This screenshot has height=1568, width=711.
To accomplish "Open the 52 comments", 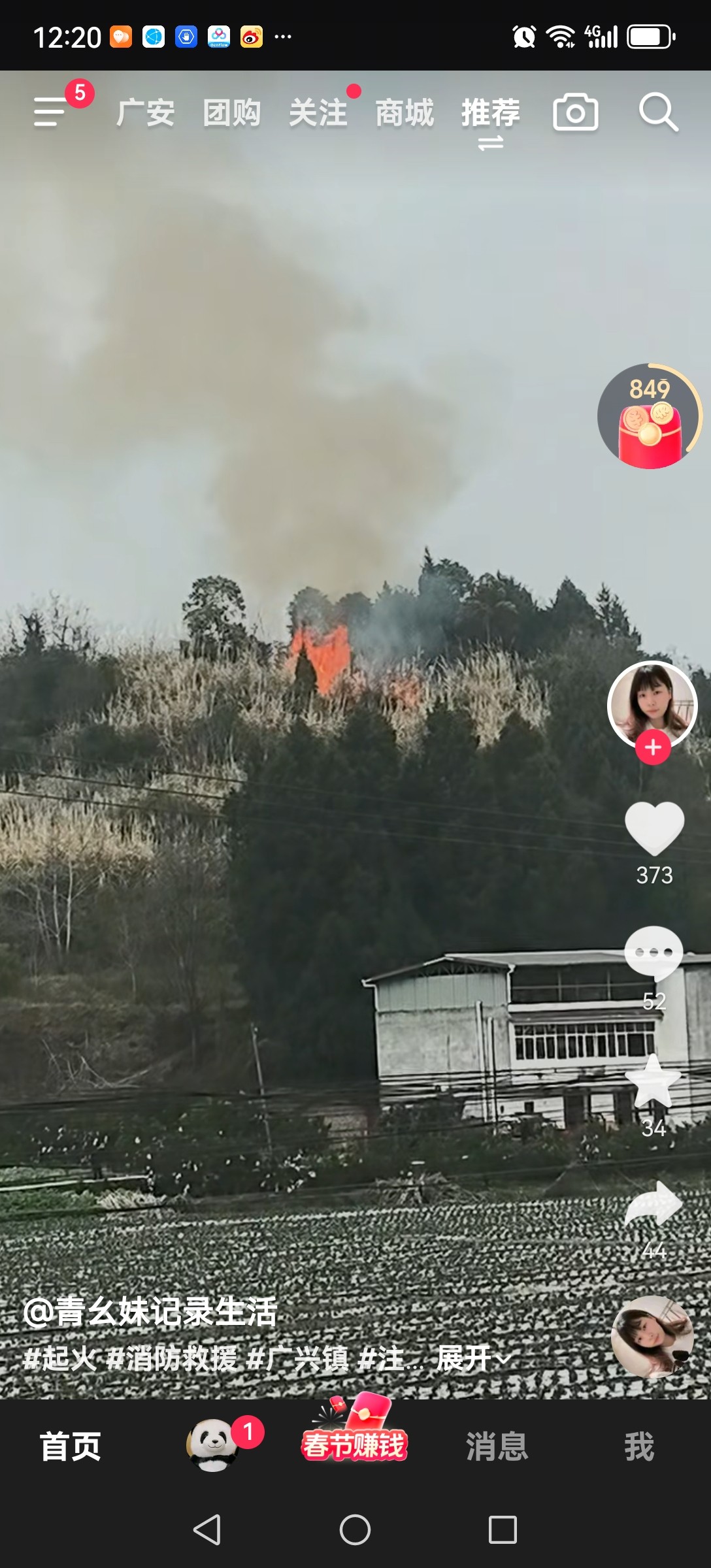I will tap(653, 953).
